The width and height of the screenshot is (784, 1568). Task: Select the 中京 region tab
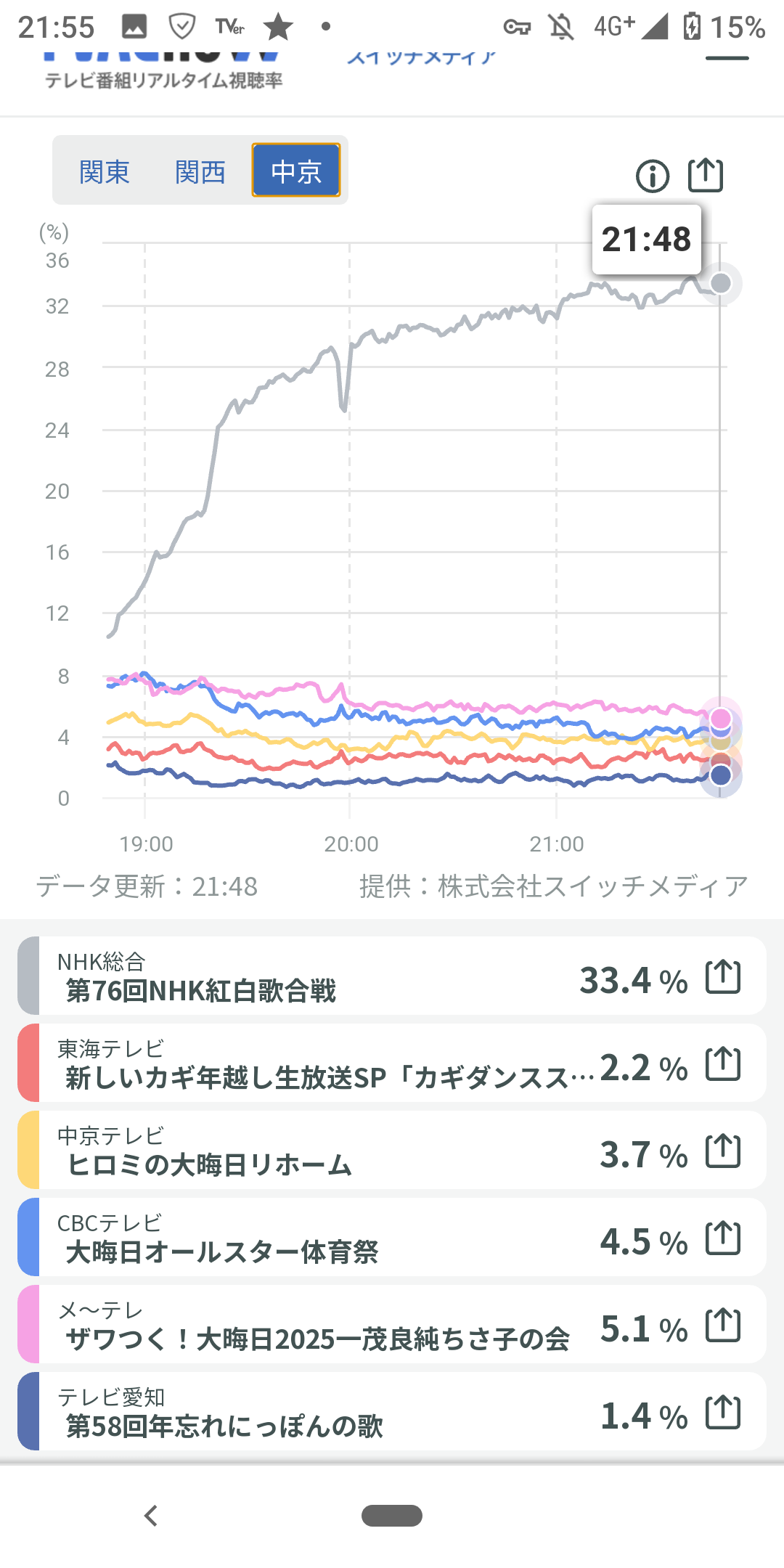click(295, 171)
